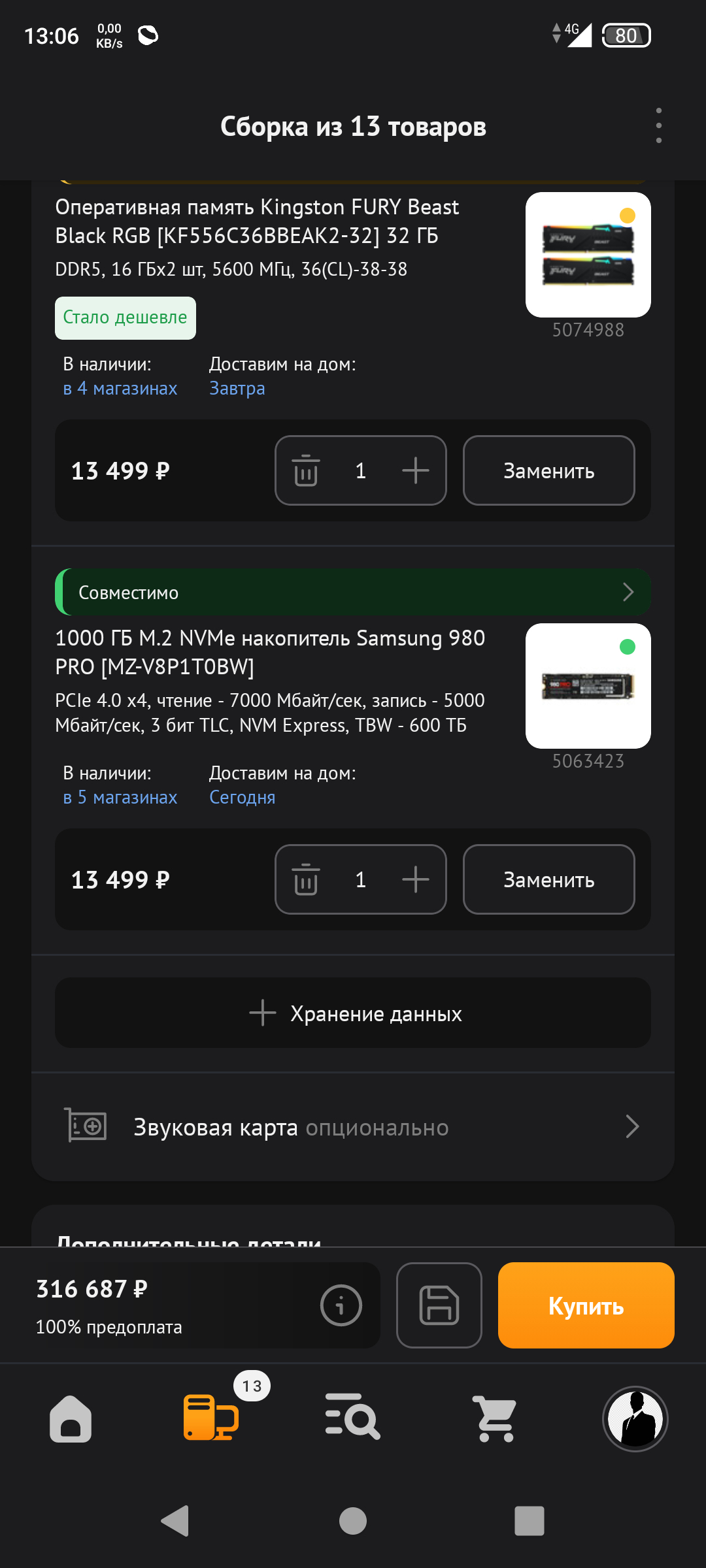Go to the home tab

pos(71,1418)
